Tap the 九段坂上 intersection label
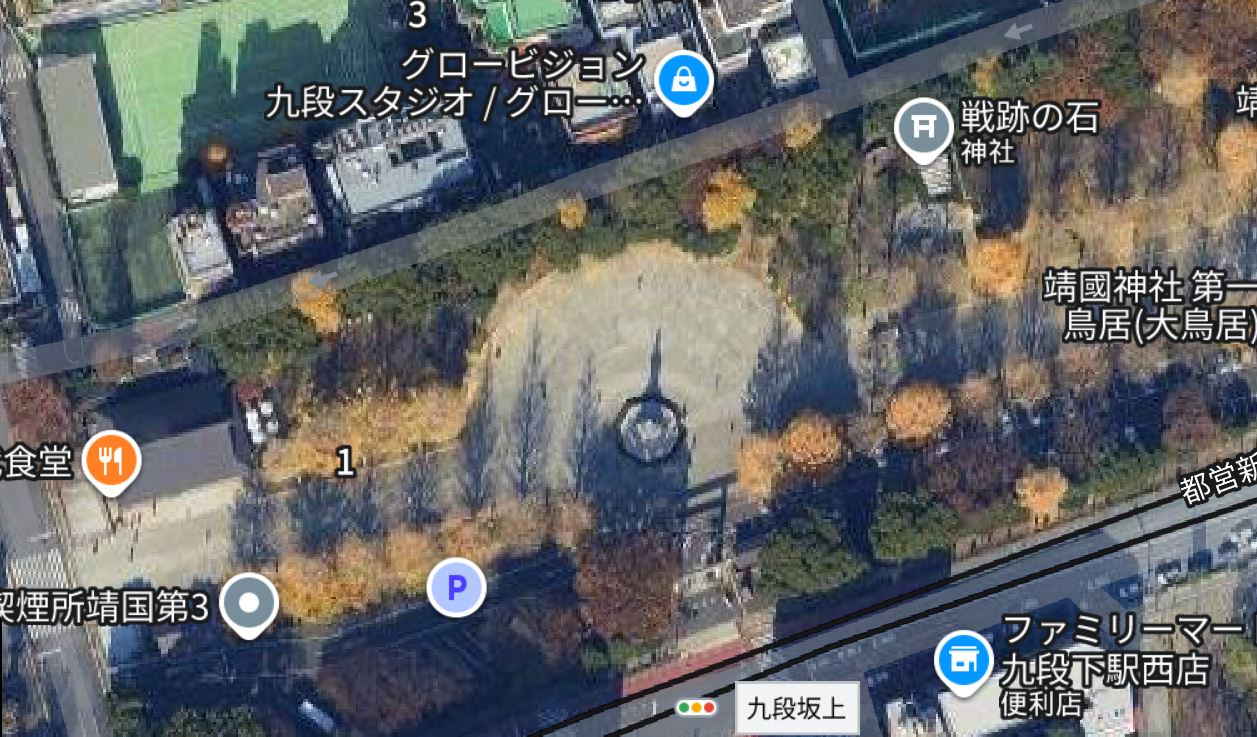Screen dimensions: 1257x737 796,709
